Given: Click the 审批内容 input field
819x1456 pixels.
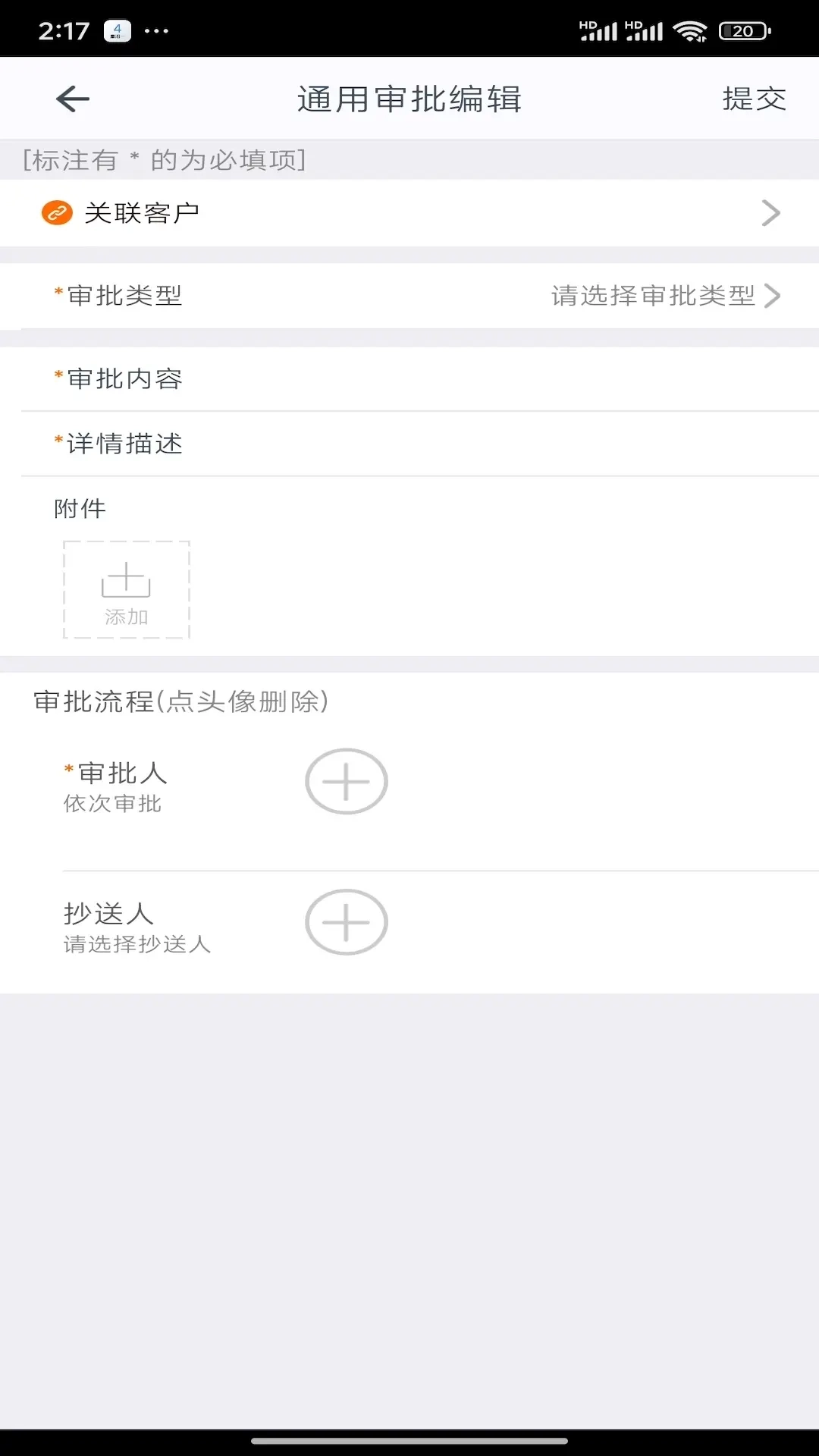Looking at the screenshot, I should 409,378.
